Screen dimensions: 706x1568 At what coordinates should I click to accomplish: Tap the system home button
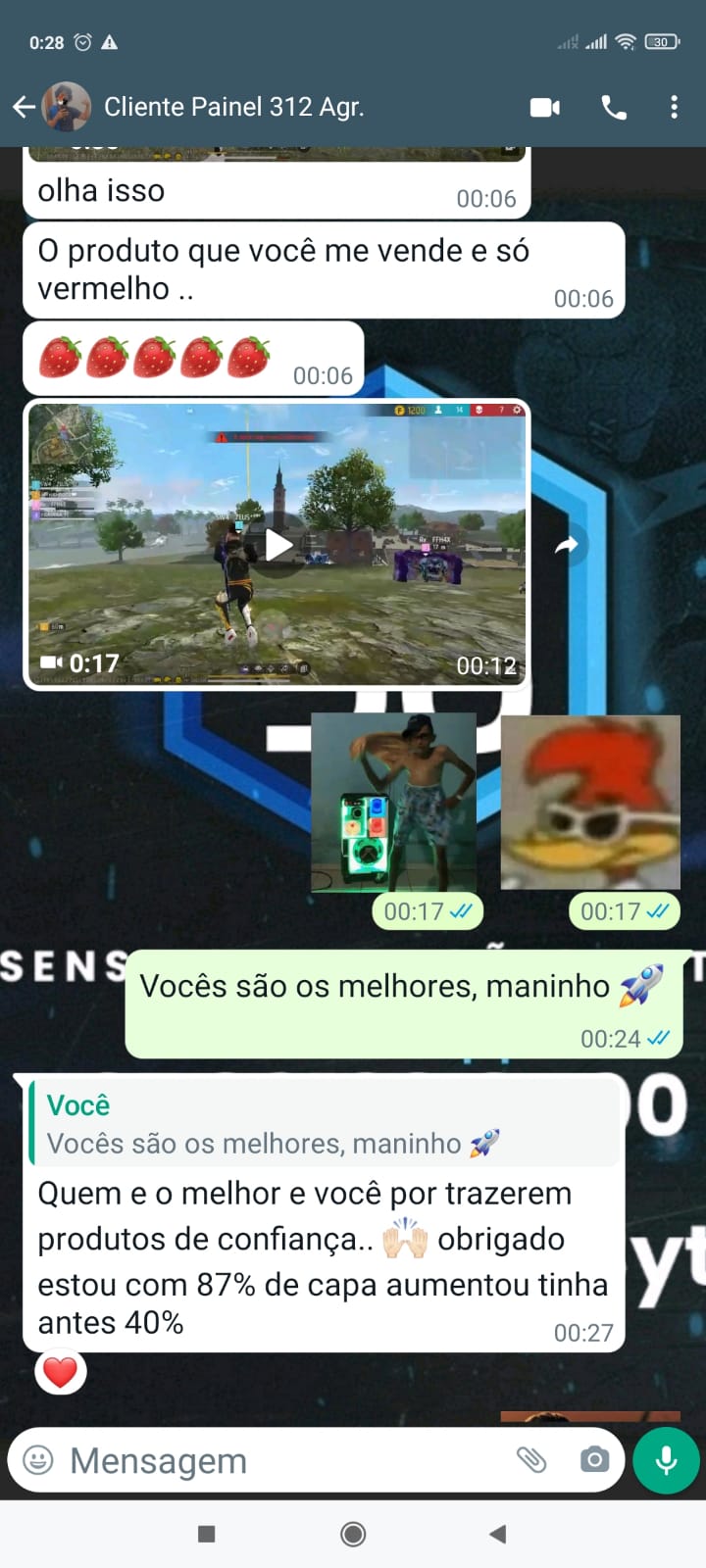click(353, 1534)
